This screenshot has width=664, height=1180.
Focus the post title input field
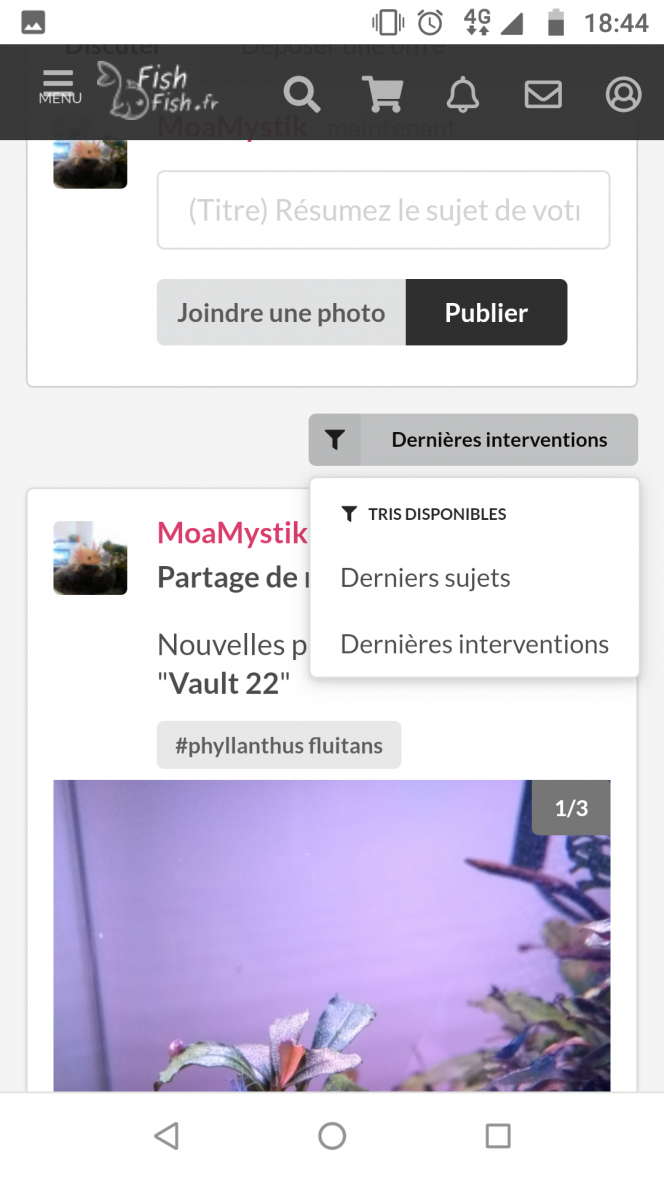pos(383,210)
